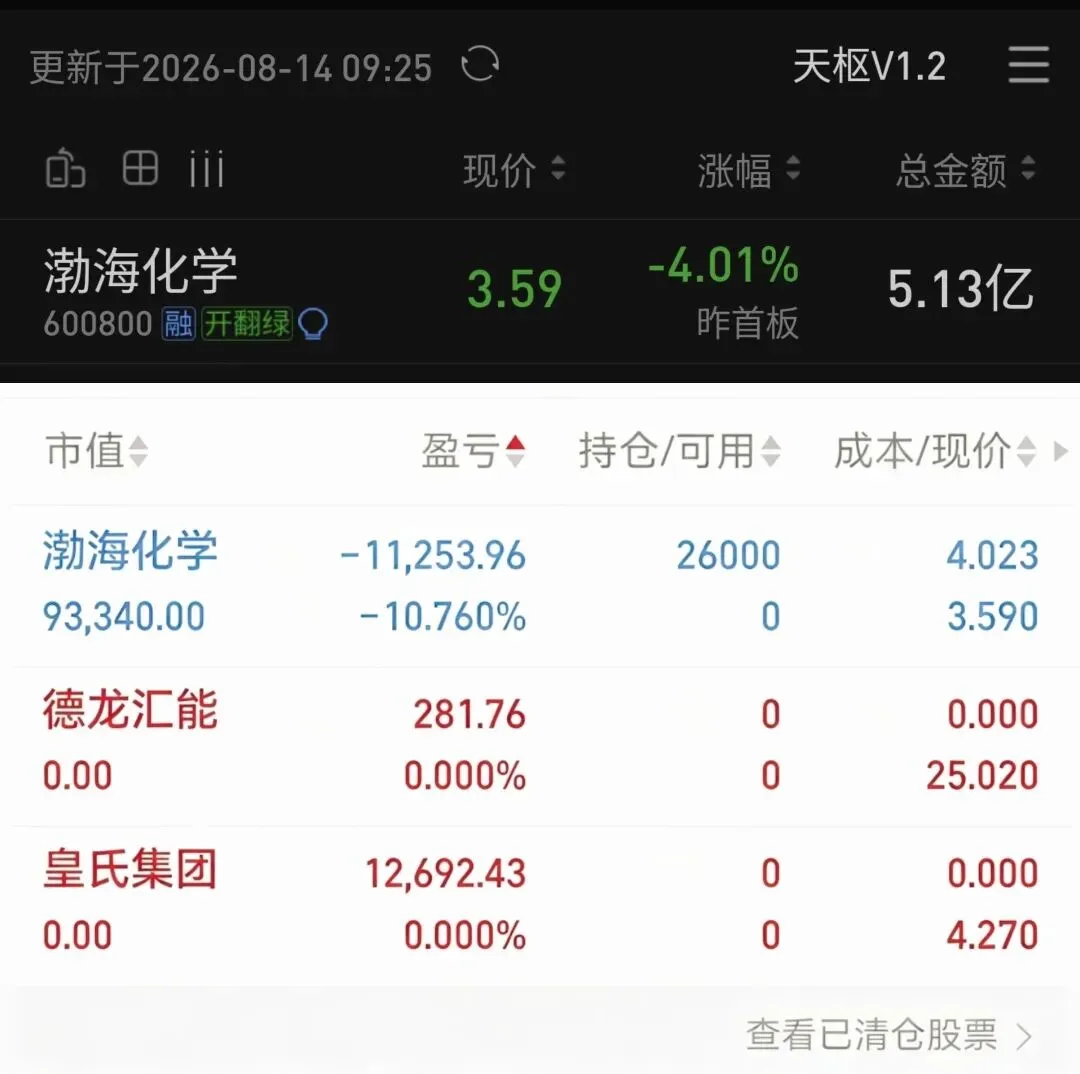The height and width of the screenshot is (1074, 1080).
Task: Open the 德龙汇能 holding row
Action: tap(540, 746)
